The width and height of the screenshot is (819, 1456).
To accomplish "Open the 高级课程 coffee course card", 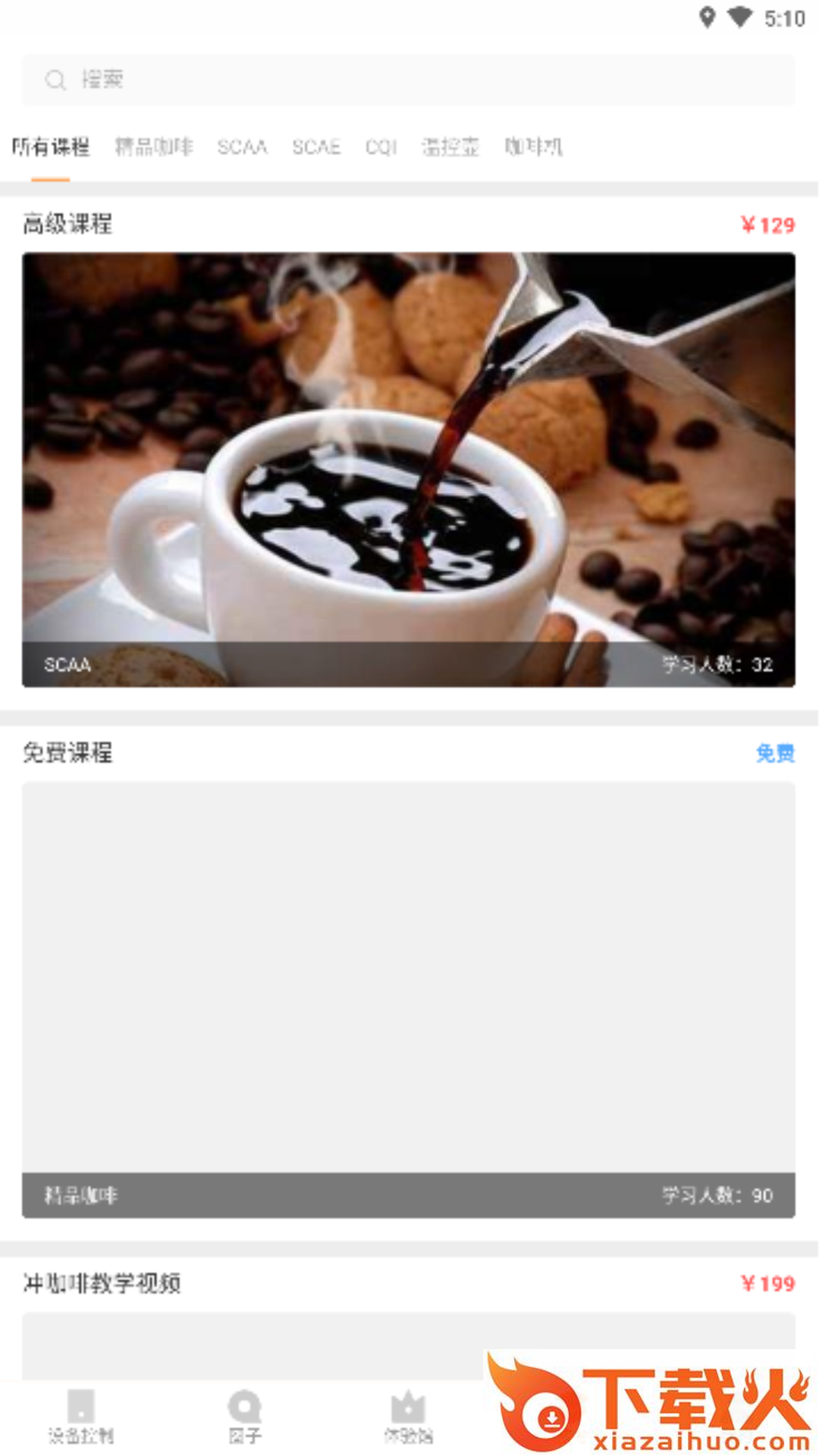I will pos(408,469).
